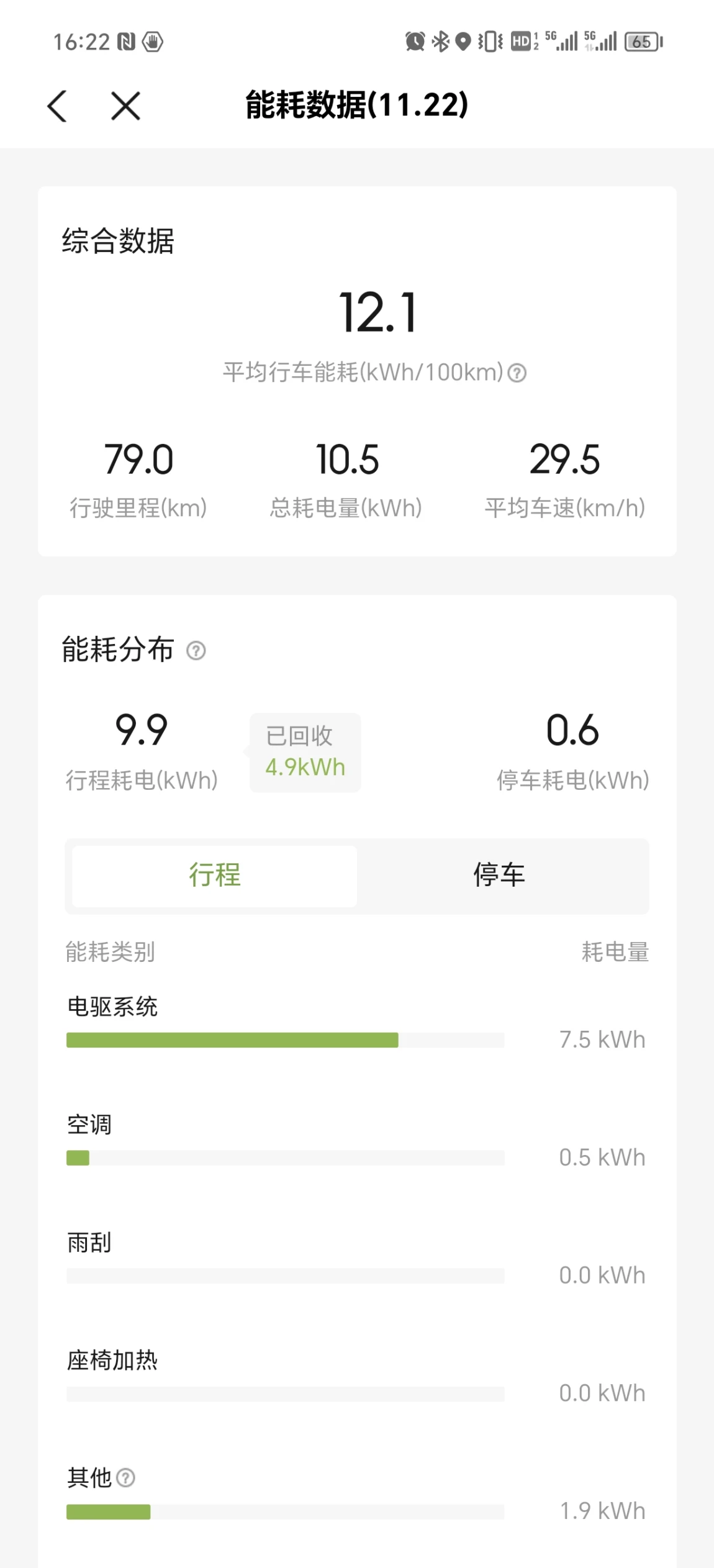Show the energy distribution help info

coord(196,651)
